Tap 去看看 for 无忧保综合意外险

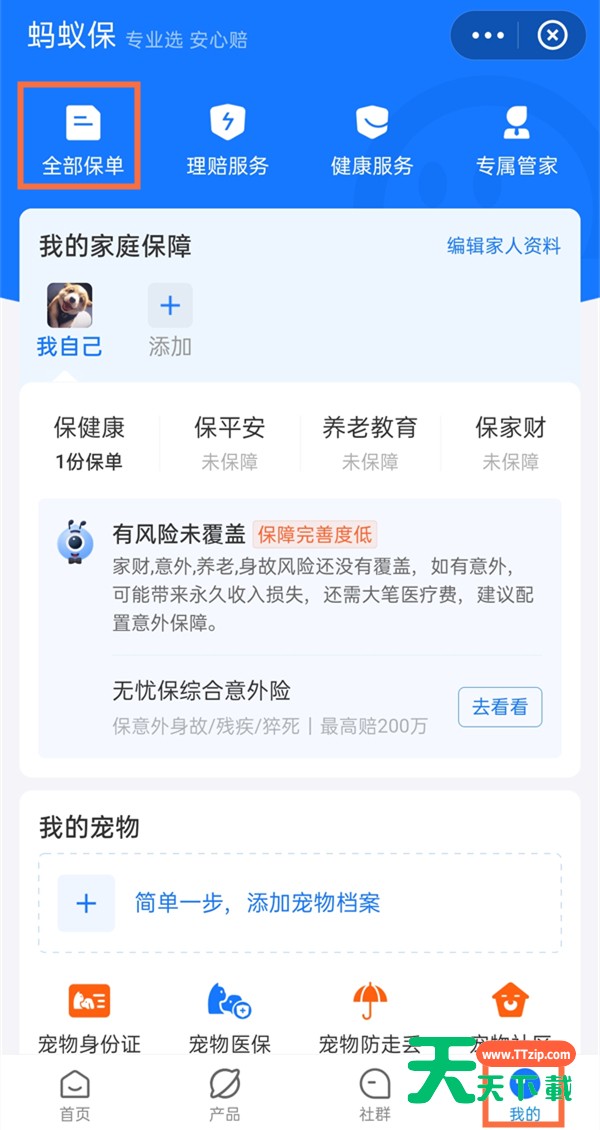tap(499, 707)
